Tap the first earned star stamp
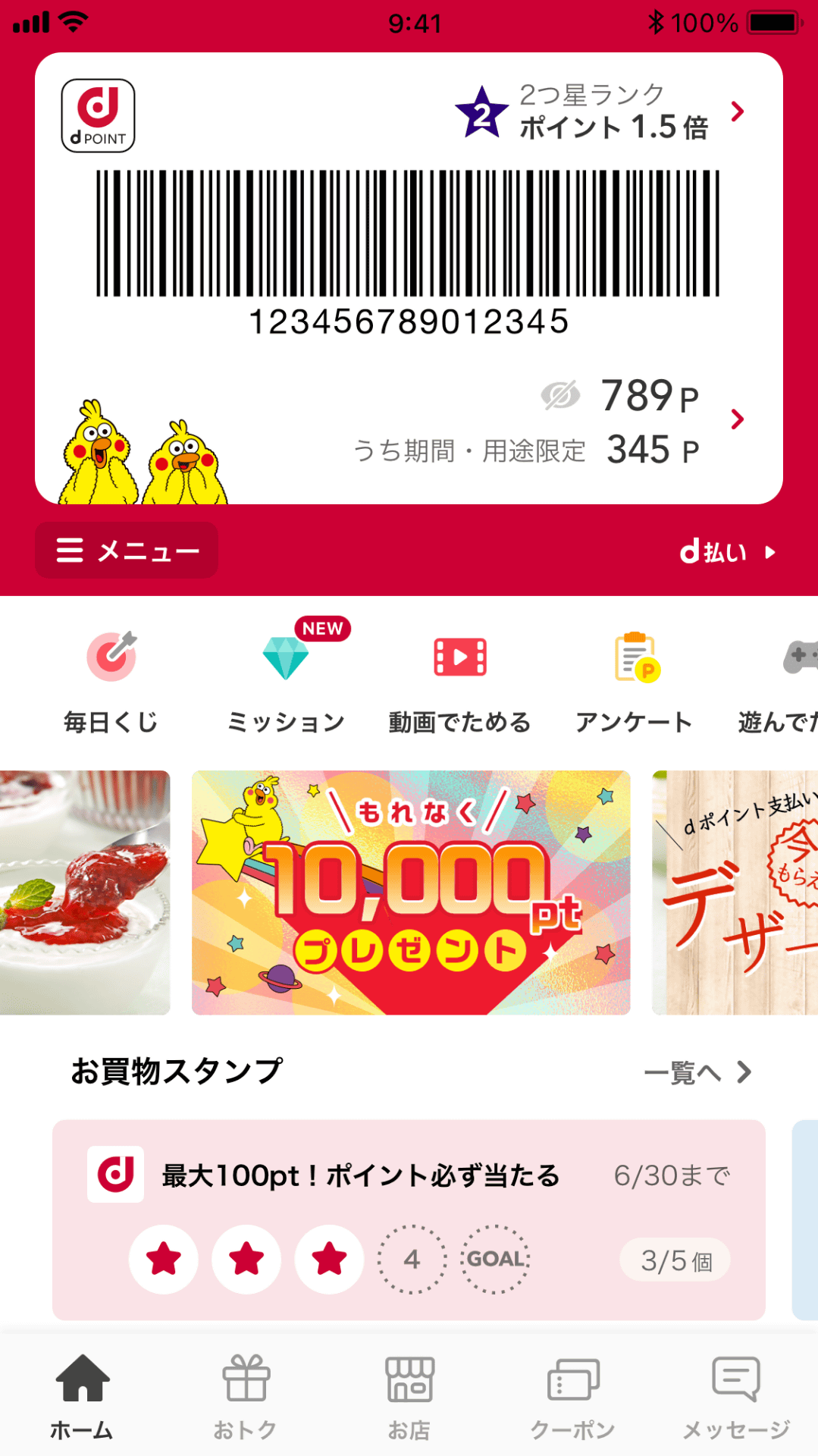The width and height of the screenshot is (818, 1456). tap(164, 1258)
